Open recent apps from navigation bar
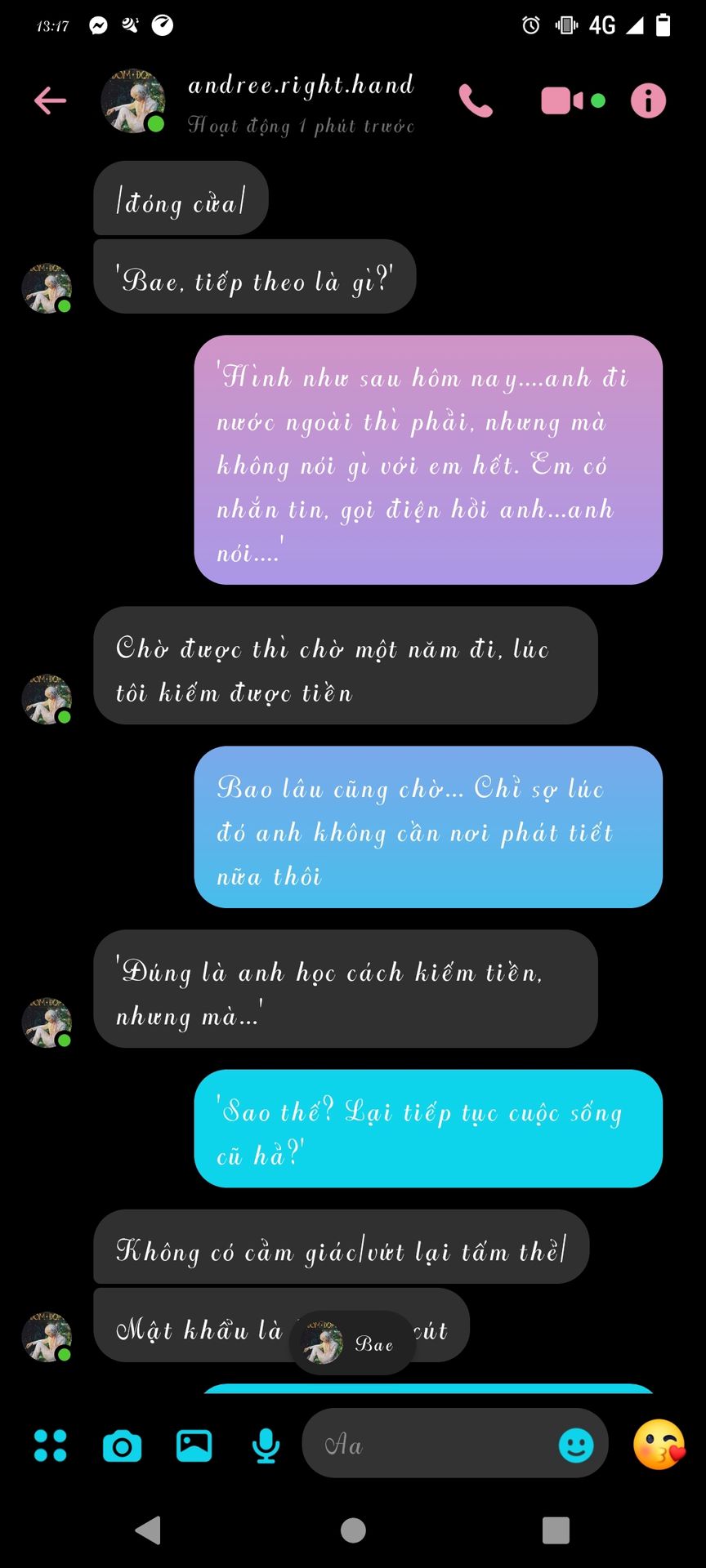 [556, 1530]
